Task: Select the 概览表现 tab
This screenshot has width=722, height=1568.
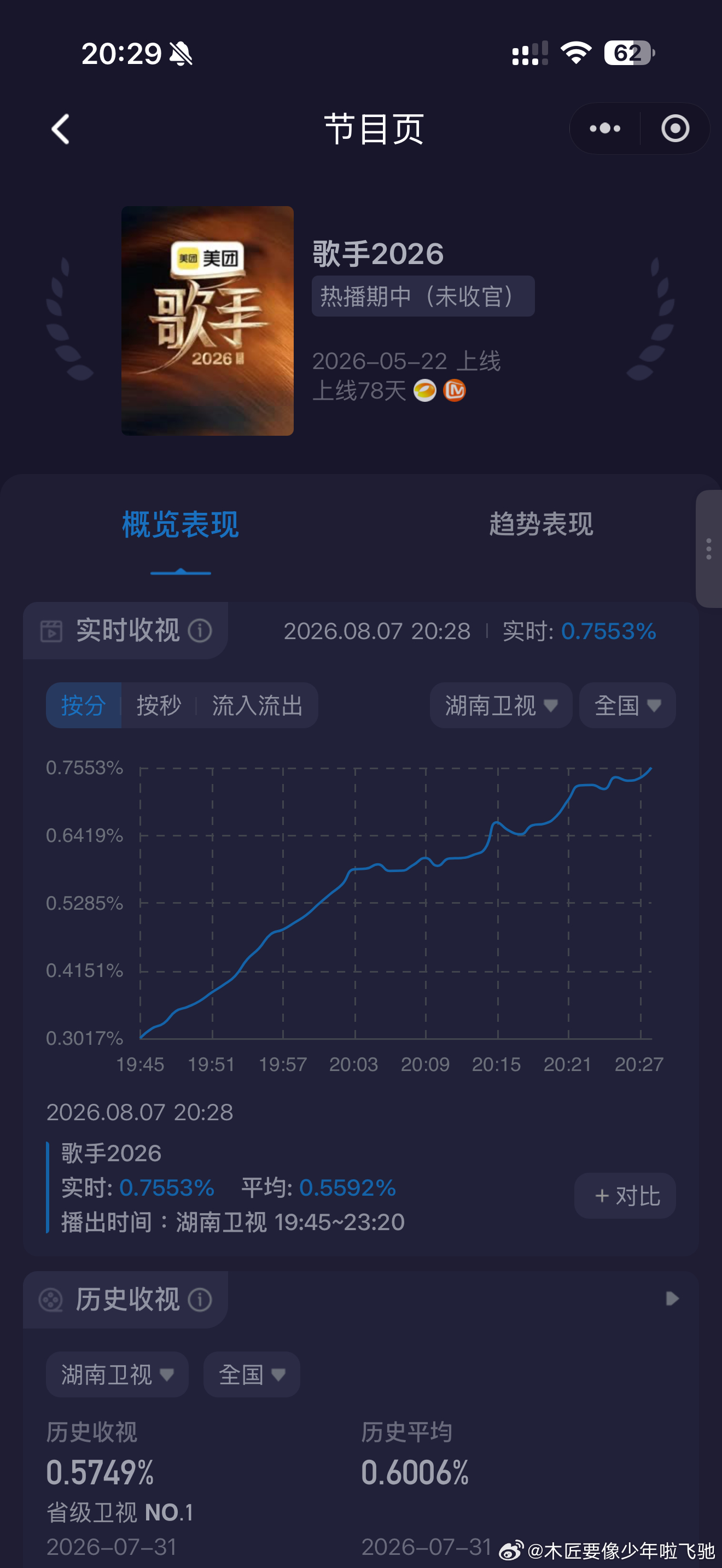Action: coord(180,524)
